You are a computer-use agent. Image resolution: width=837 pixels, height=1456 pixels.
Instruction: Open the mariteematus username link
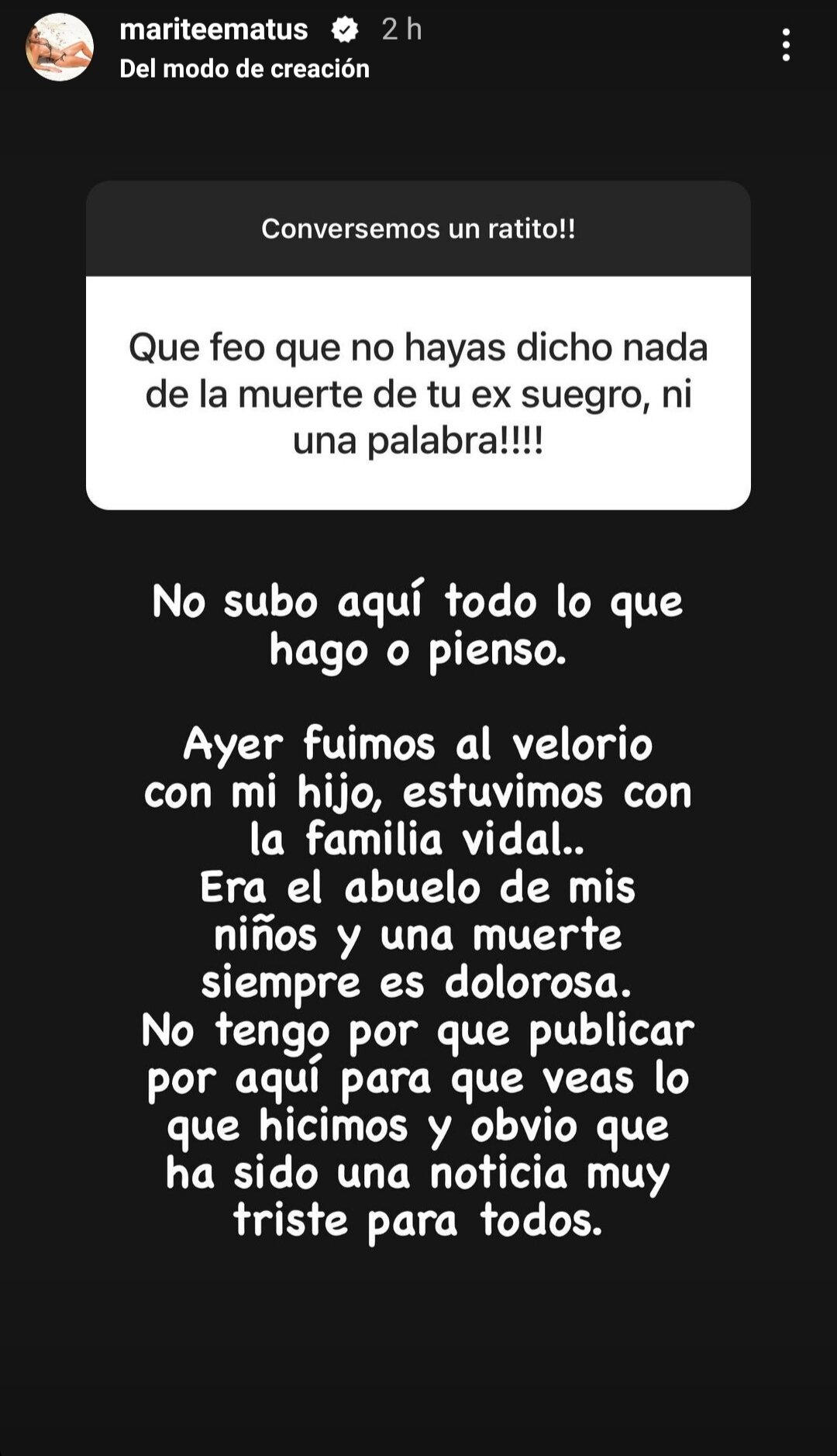tap(214, 29)
